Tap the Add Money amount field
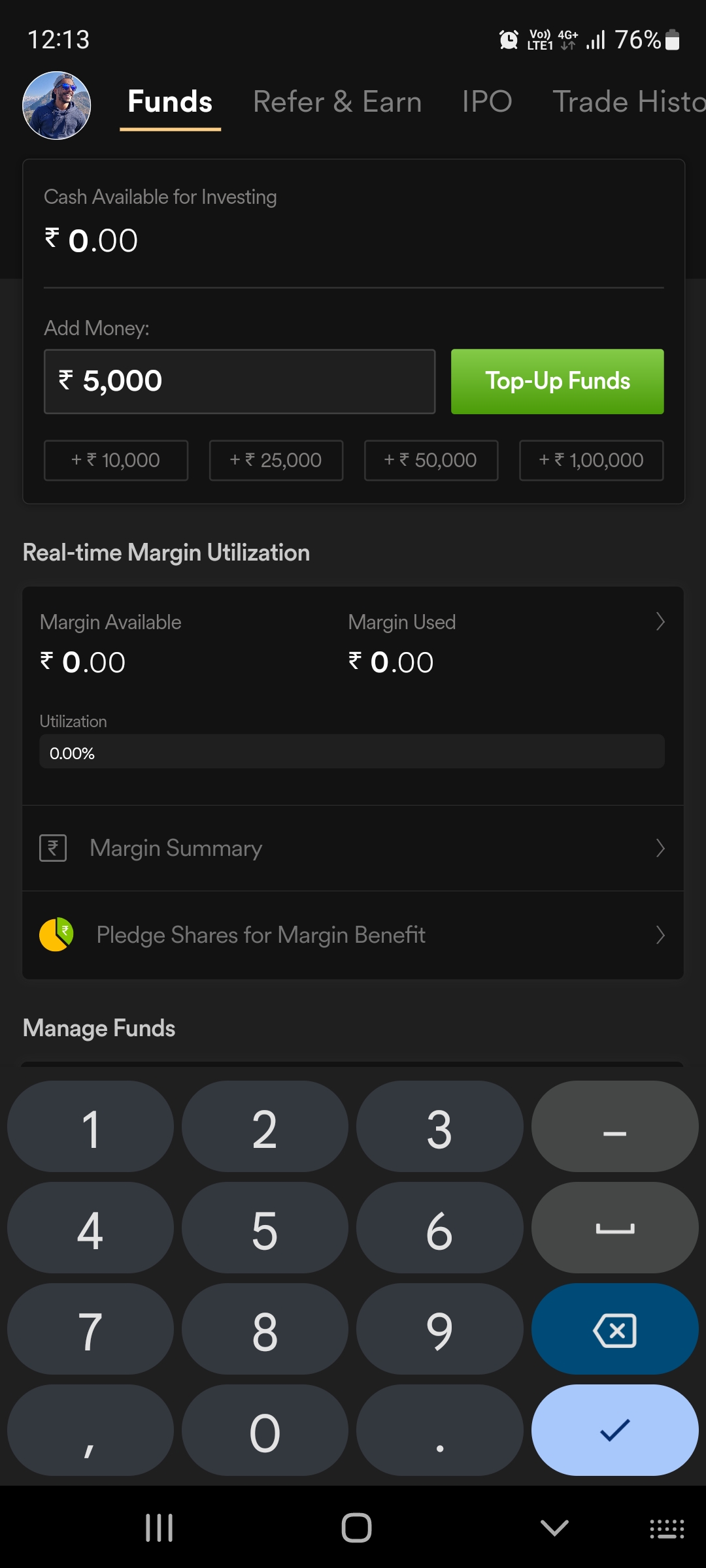The image size is (706, 1568). (x=239, y=382)
